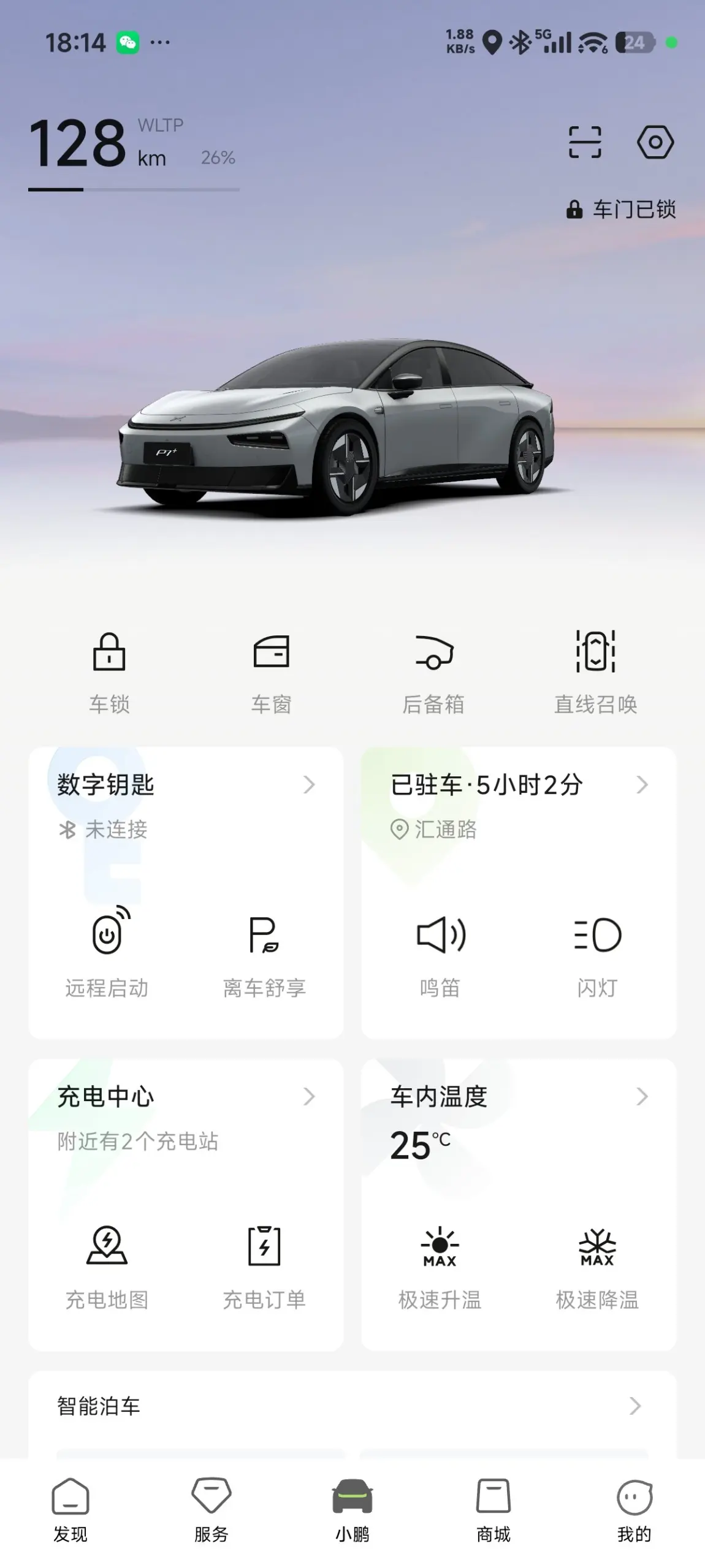Open the 车窗 window control
Viewport: 705px width, 1568px height.
pyautogui.click(x=271, y=671)
